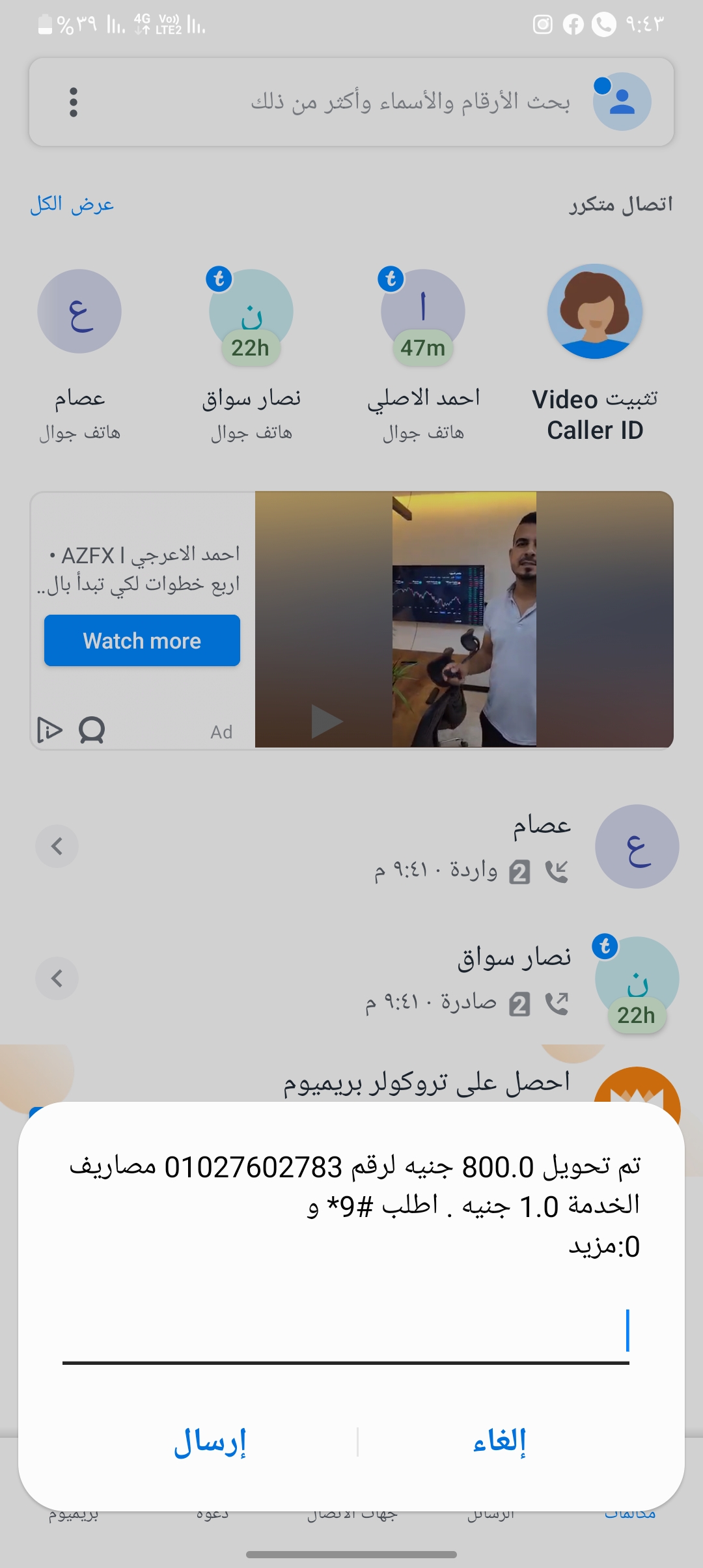Screen dimensions: 703x1568
Task: Open the profile avatar icon
Action: tap(622, 102)
